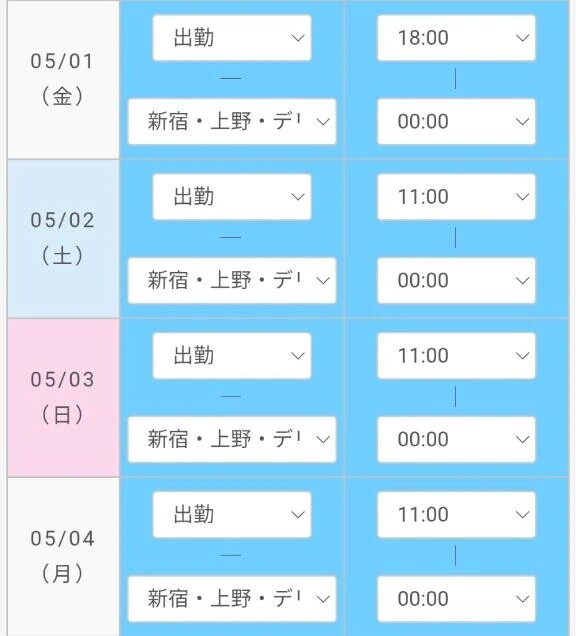This screenshot has width=576, height=636.
Task: Open the 出勤 status dropdown for 05/03
Action: pos(232,356)
